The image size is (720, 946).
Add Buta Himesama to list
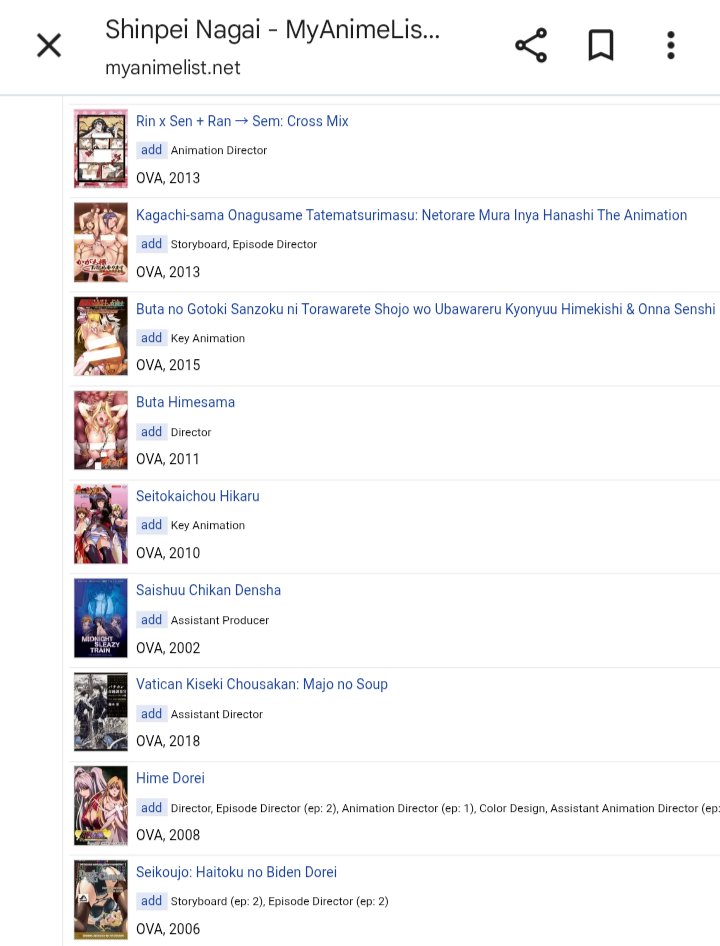pos(151,432)
